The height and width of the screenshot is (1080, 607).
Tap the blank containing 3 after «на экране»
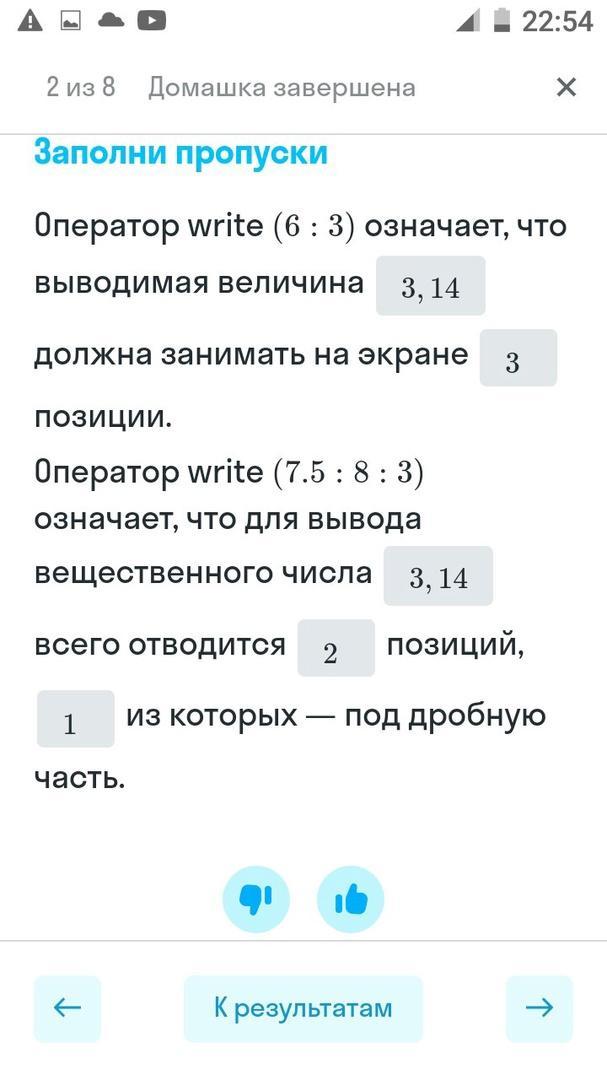coord(518,358)
